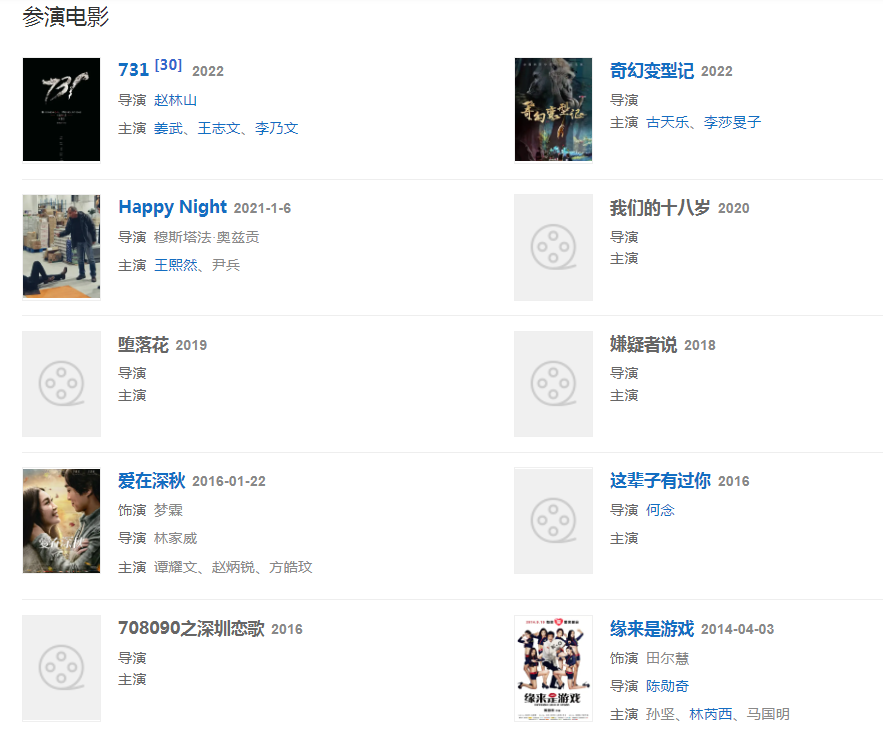Open 李莎旻子's page
Viewport: 883px width, 742px height.
point(732,122)
